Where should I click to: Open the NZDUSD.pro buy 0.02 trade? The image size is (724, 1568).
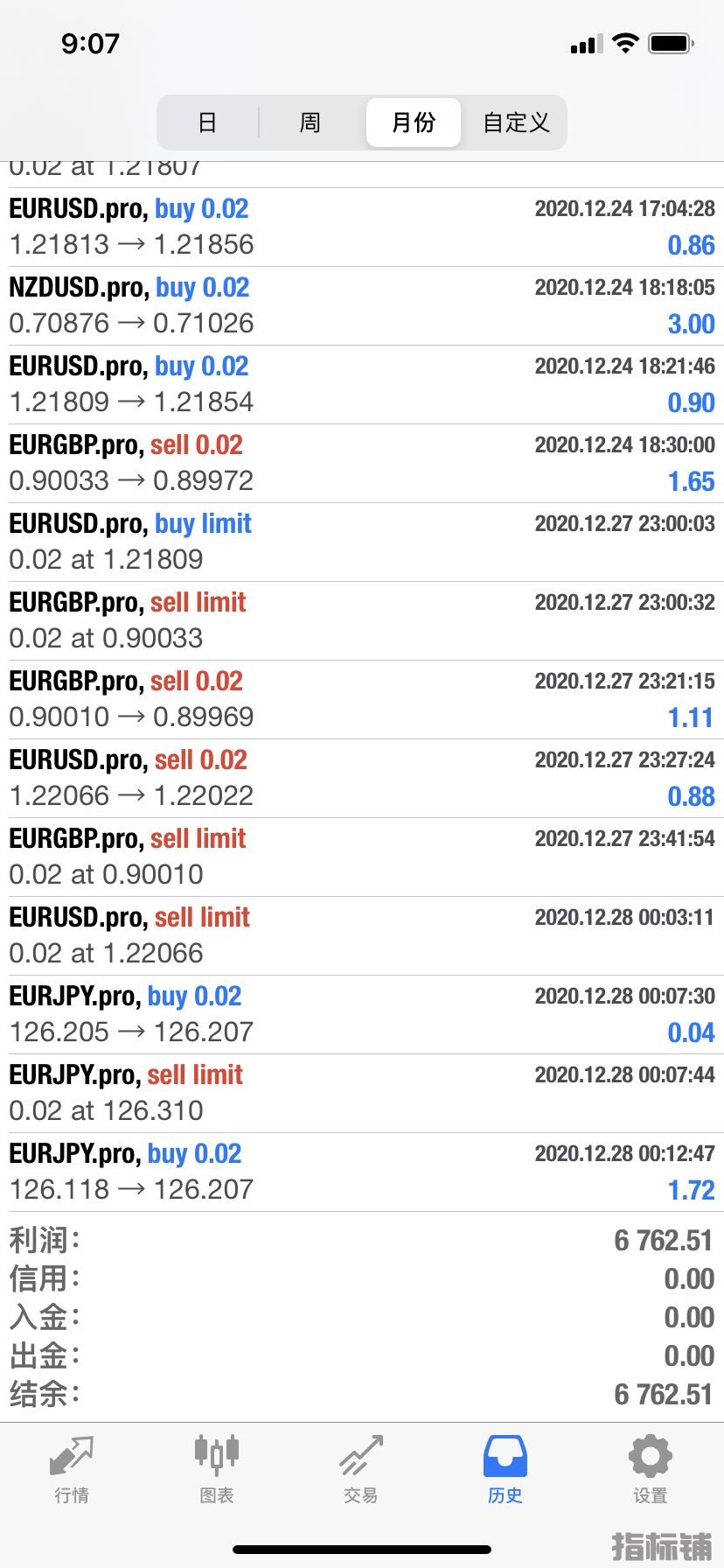click(362, 305)
